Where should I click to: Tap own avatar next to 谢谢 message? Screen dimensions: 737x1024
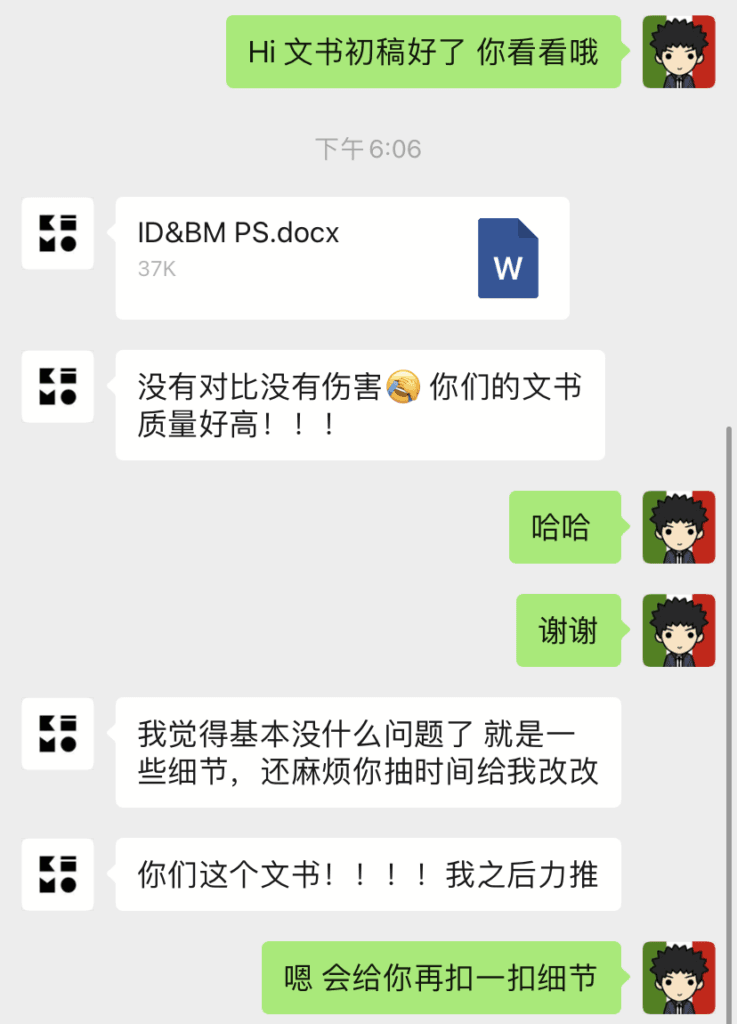point(679,630)
